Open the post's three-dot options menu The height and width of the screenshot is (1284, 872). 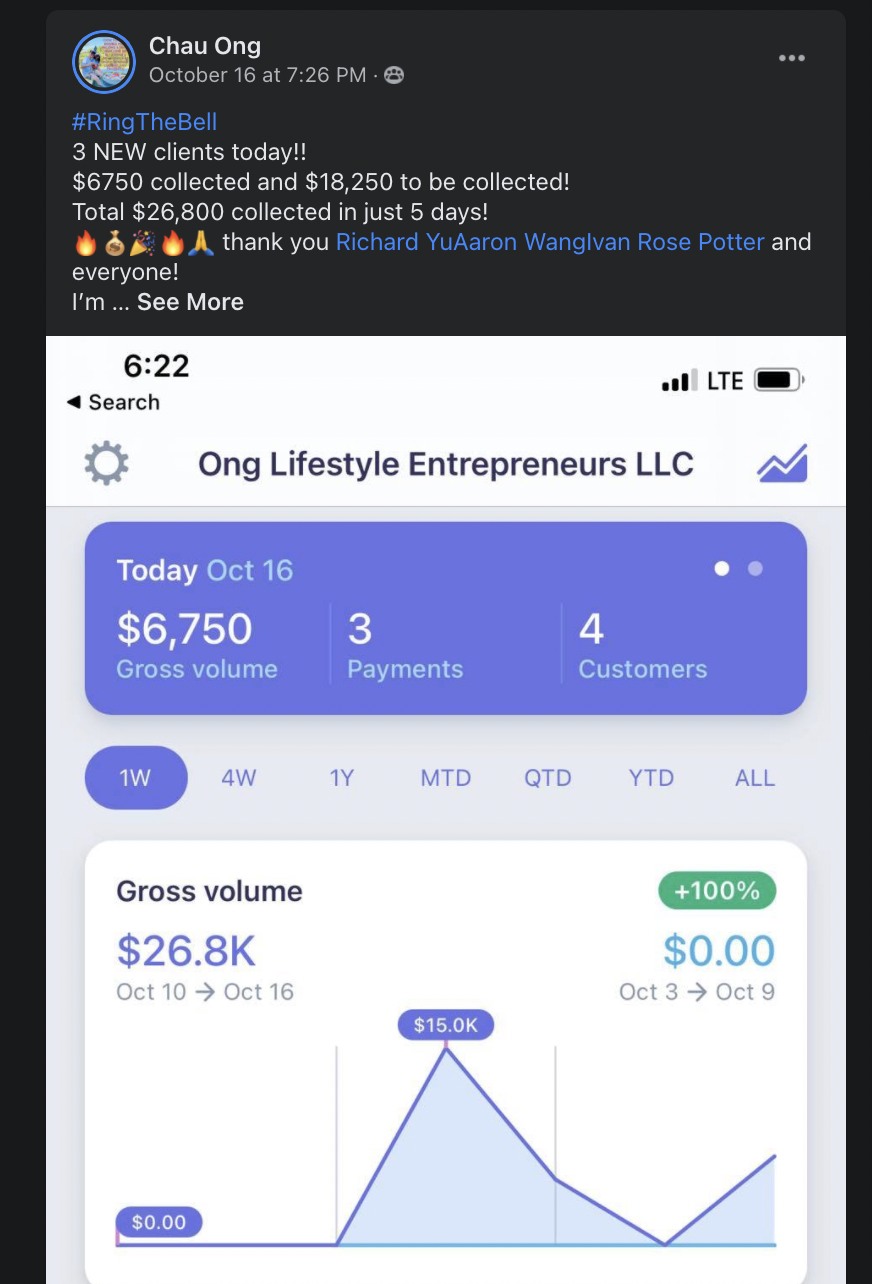point(791,59)
